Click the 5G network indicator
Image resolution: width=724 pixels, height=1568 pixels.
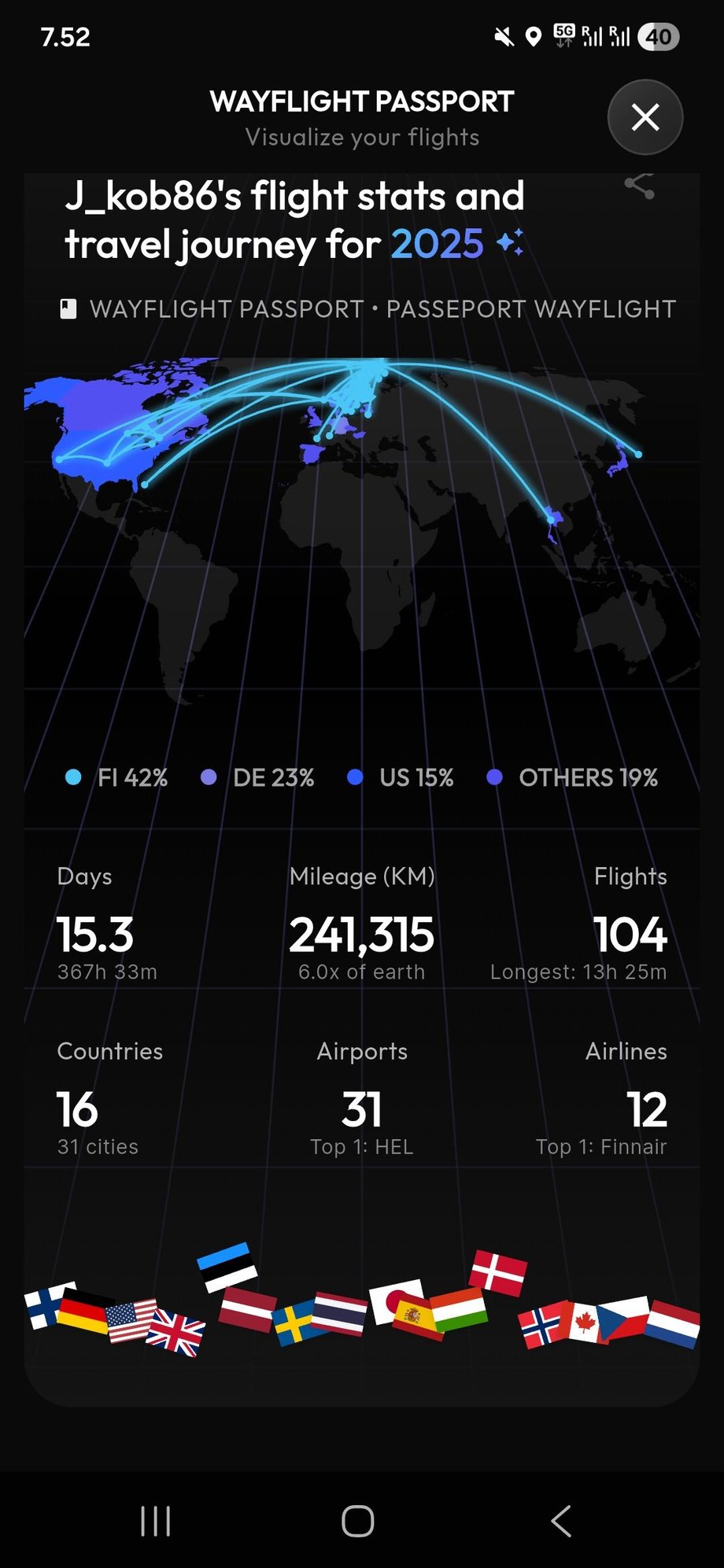(x=563, y=36)
